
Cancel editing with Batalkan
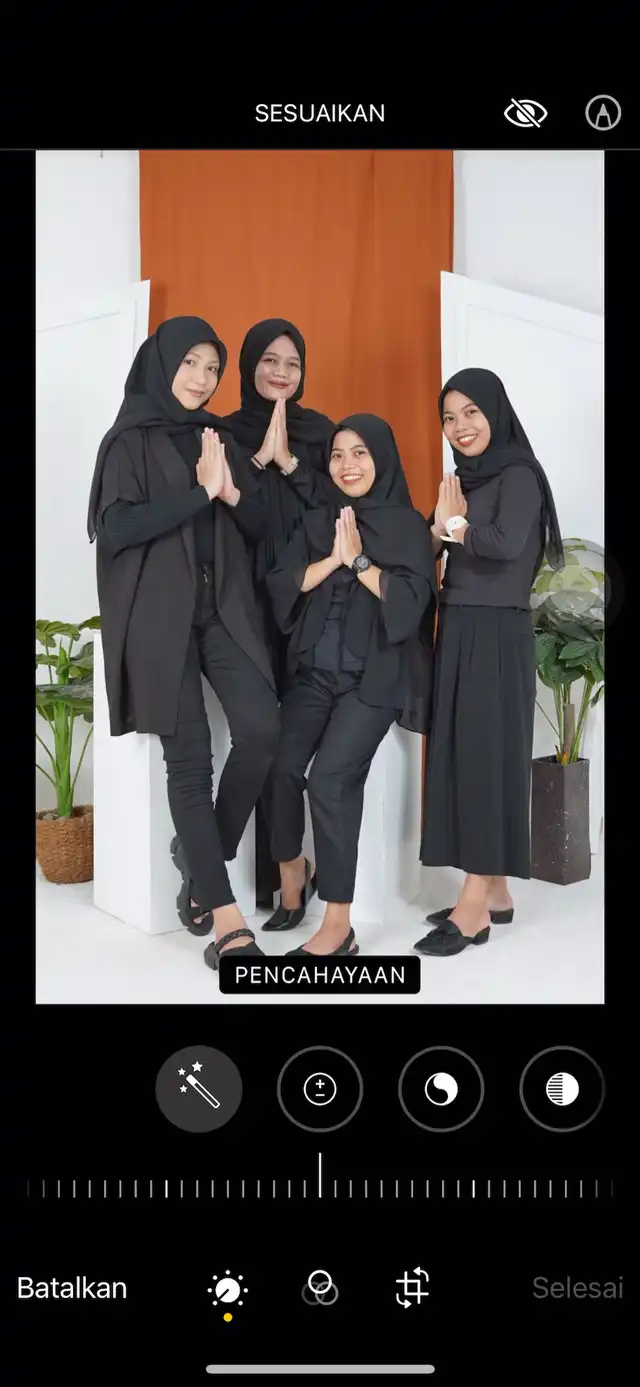point(72,1288)
